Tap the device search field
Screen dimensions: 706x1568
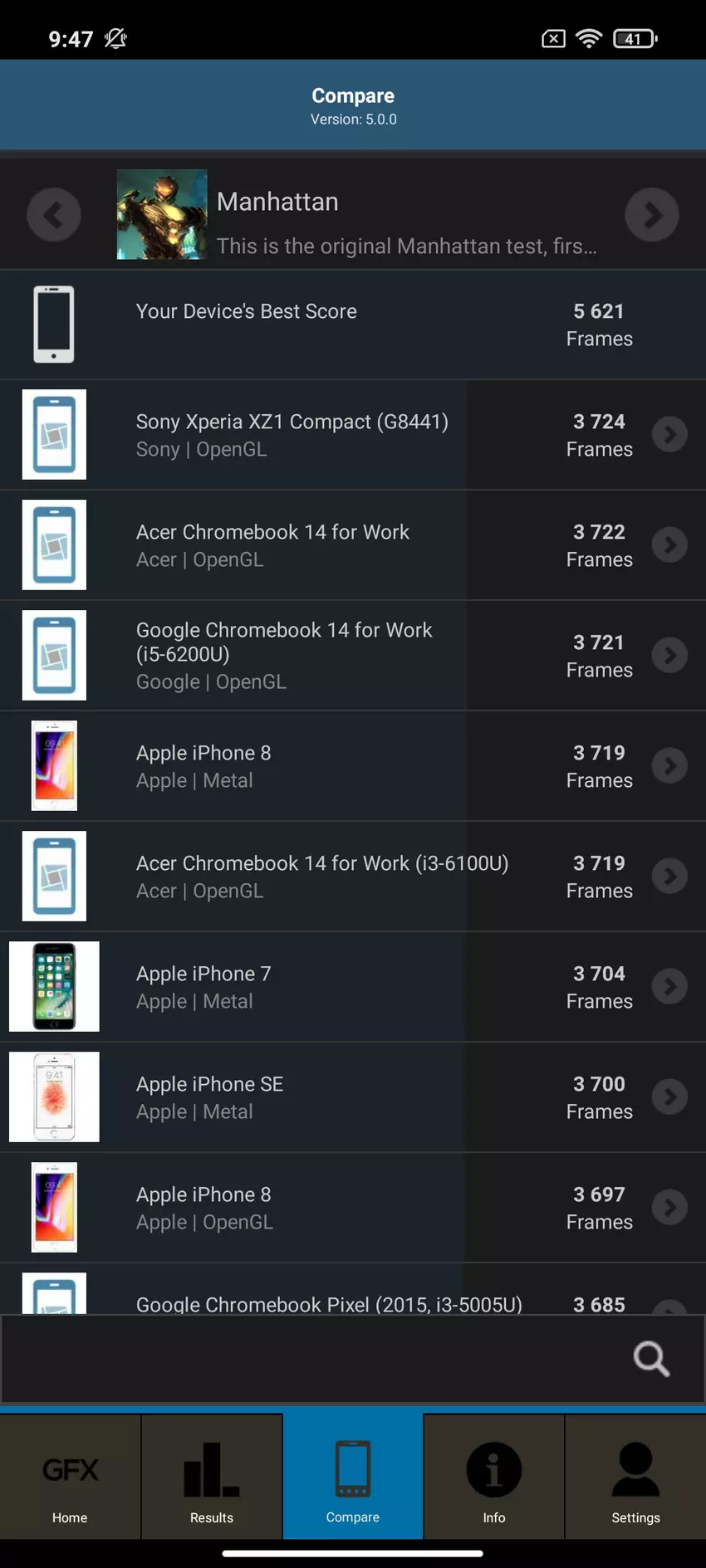pyautogui.click(x=316, y=1359)
